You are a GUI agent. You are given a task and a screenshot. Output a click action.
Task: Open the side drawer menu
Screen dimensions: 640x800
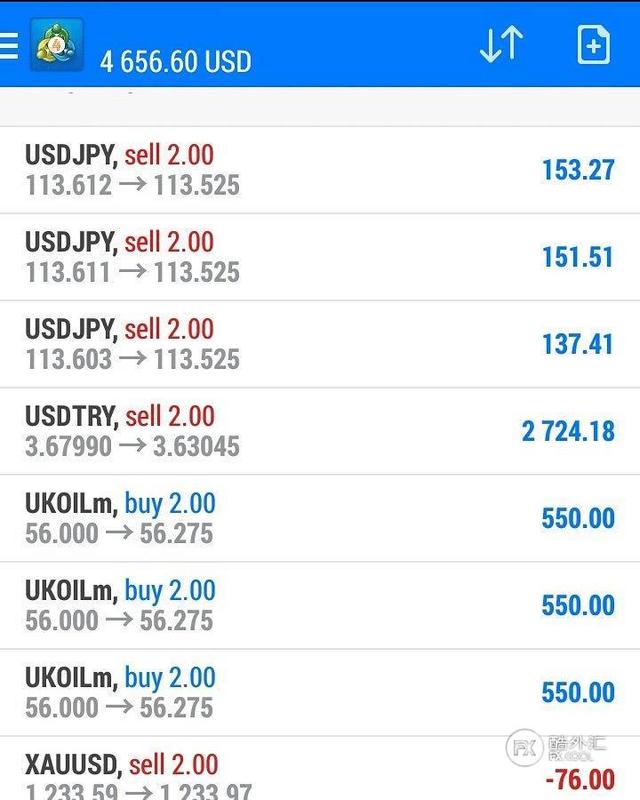click(x=9, y=46)
